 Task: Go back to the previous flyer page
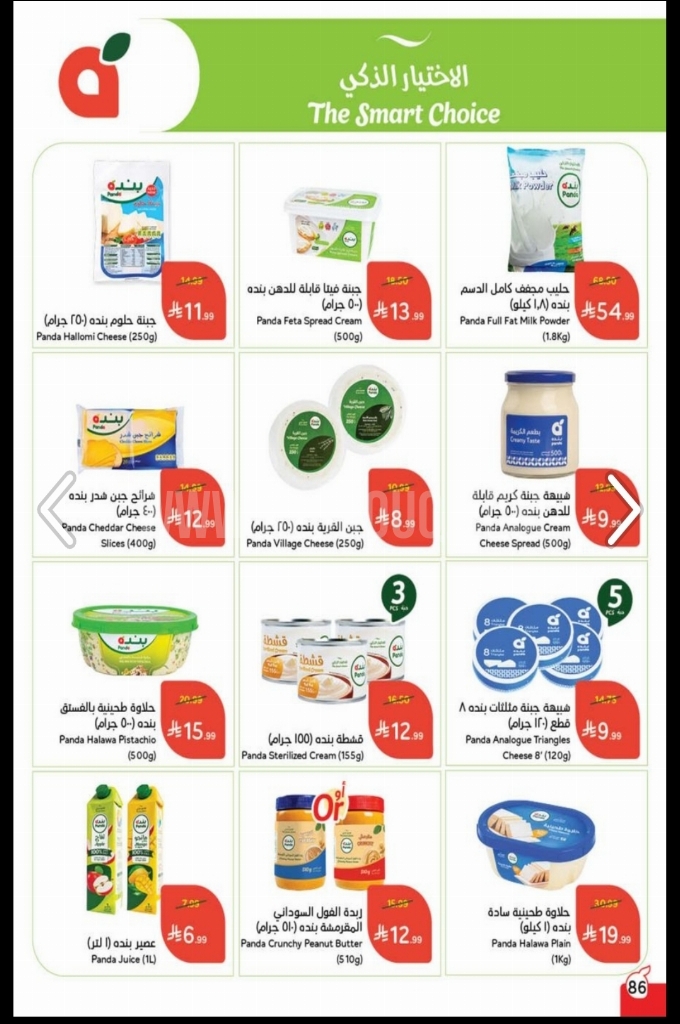click(57, 510)
